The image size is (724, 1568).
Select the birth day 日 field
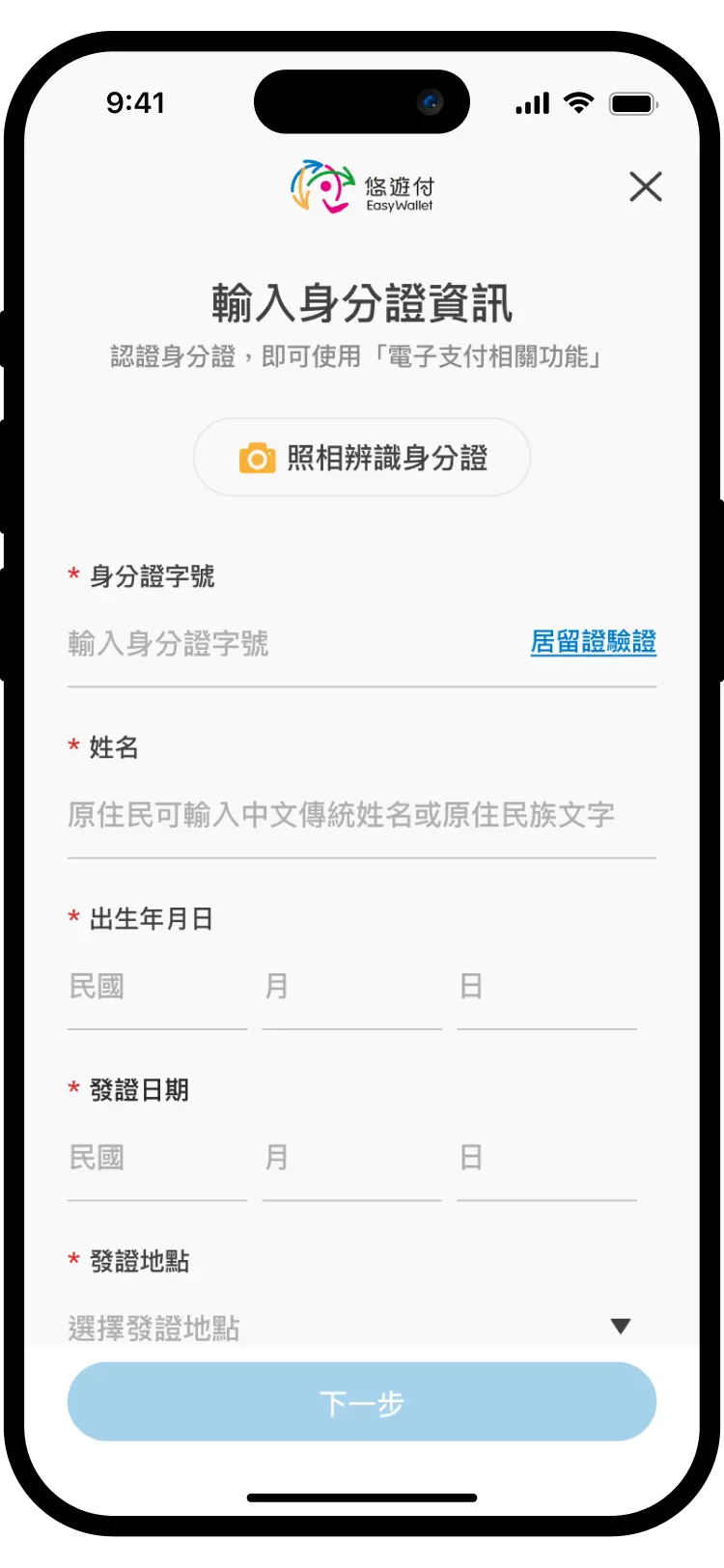tap(546, 987)
